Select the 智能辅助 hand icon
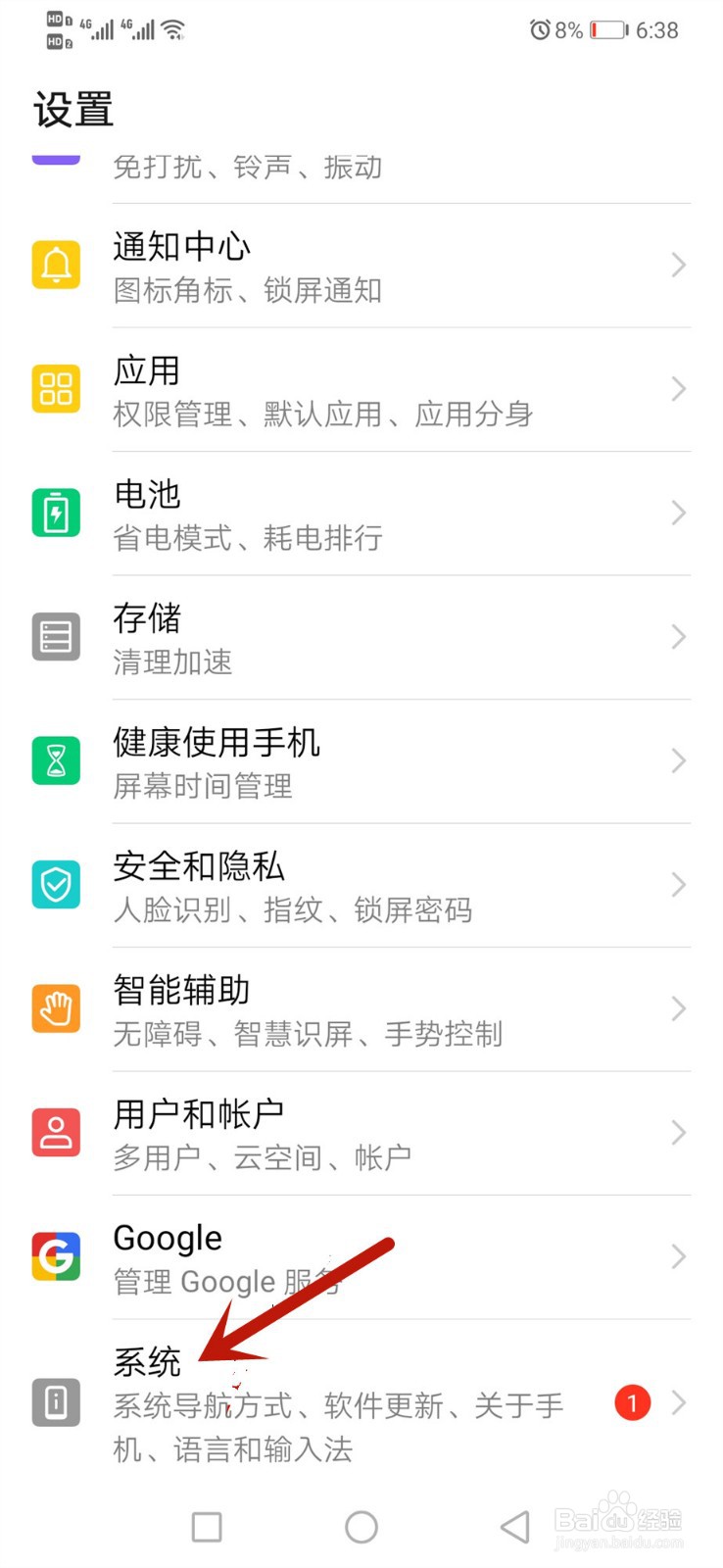The width and height of the screenshot is (723, 1568). pyautogui.click(x=56, y=1008)
